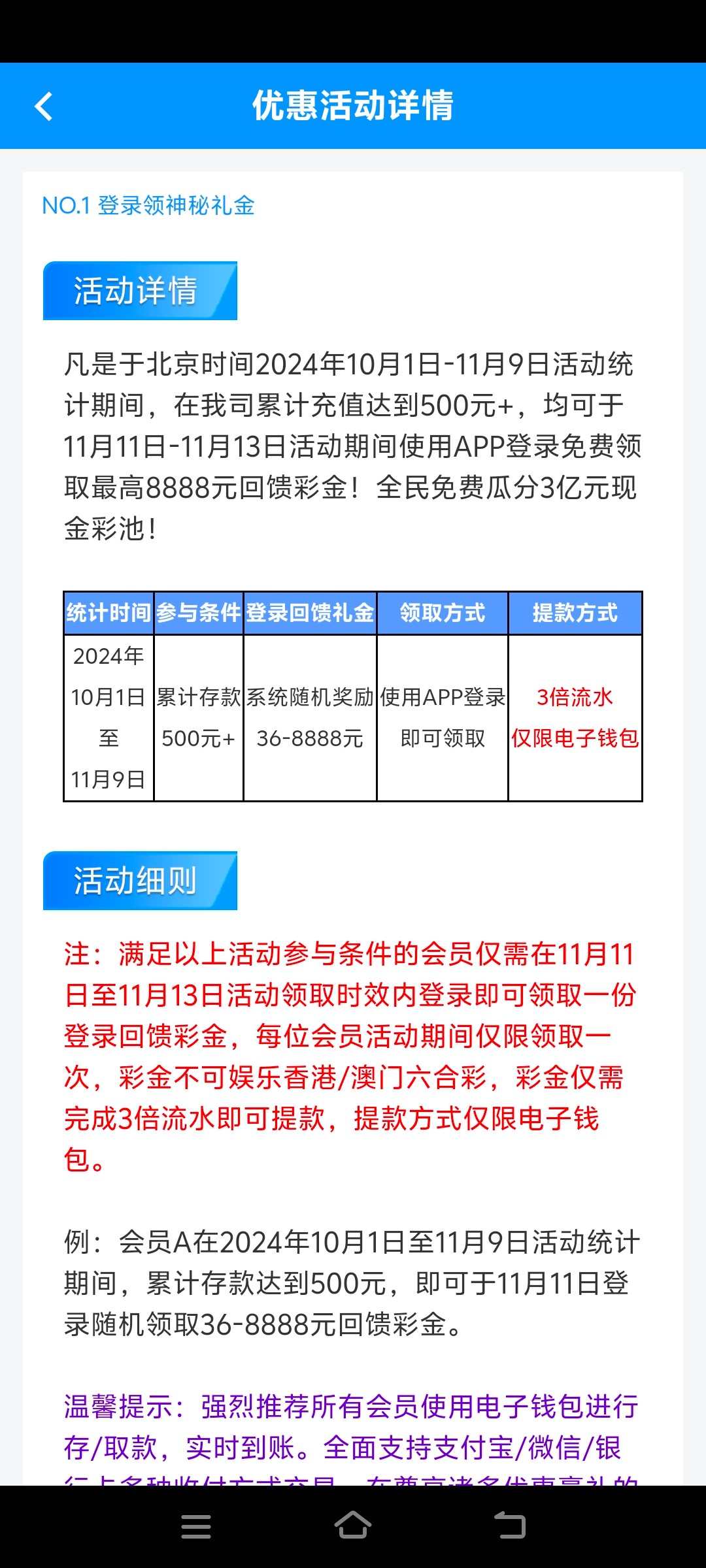
Task: Tap the system back button
Action: [510, 1526]
